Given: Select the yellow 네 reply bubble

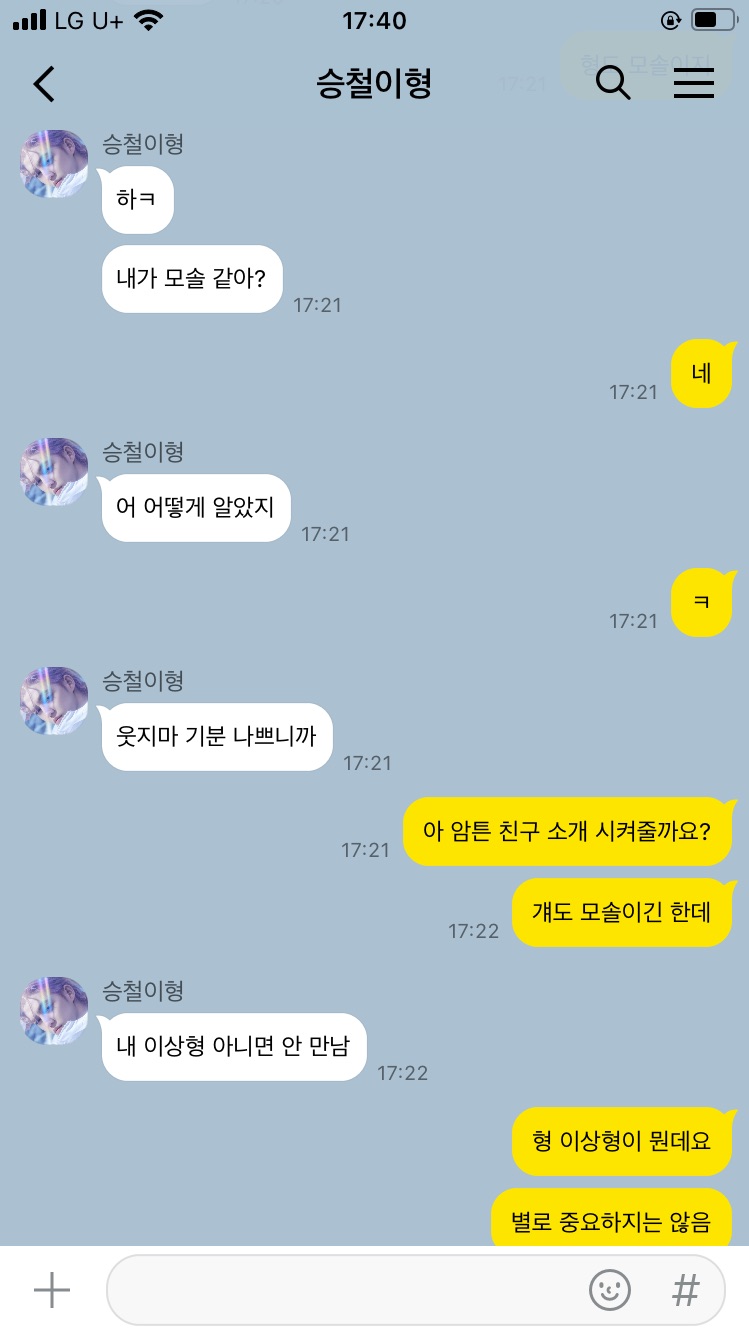Looking at the screenshot, I should 702,373.
